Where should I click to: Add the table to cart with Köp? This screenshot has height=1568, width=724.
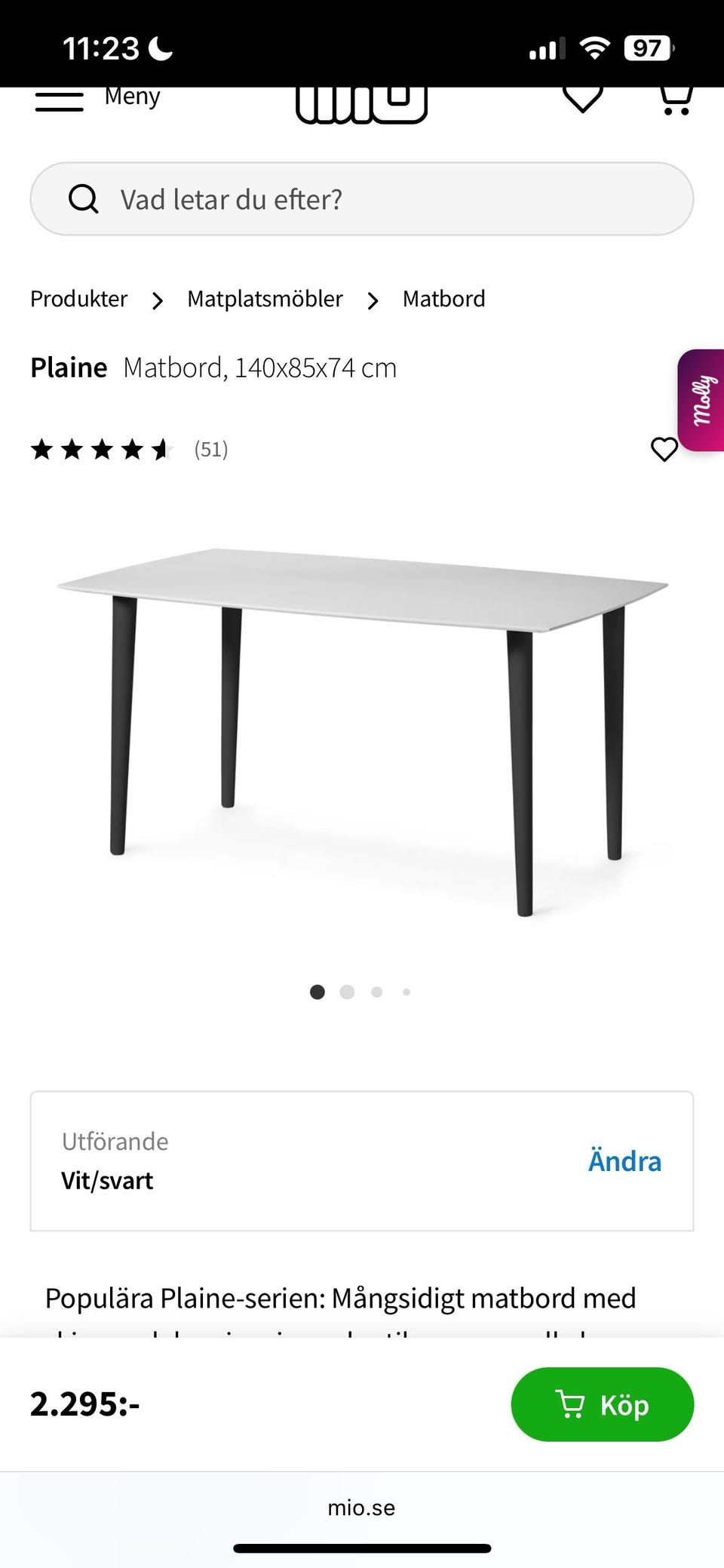point(602,1405)
